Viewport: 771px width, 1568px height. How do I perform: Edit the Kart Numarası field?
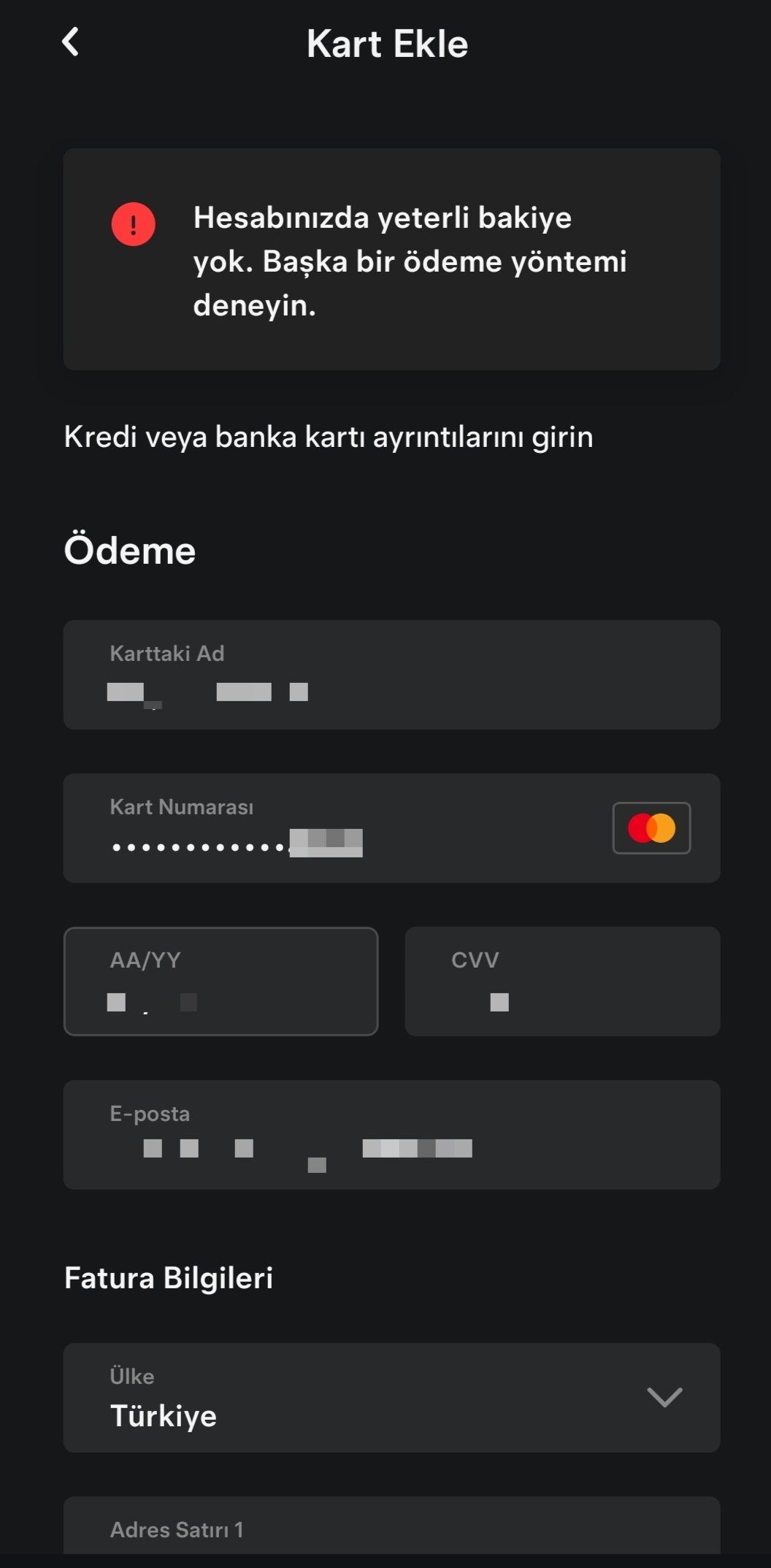click(x=391, y=827)
